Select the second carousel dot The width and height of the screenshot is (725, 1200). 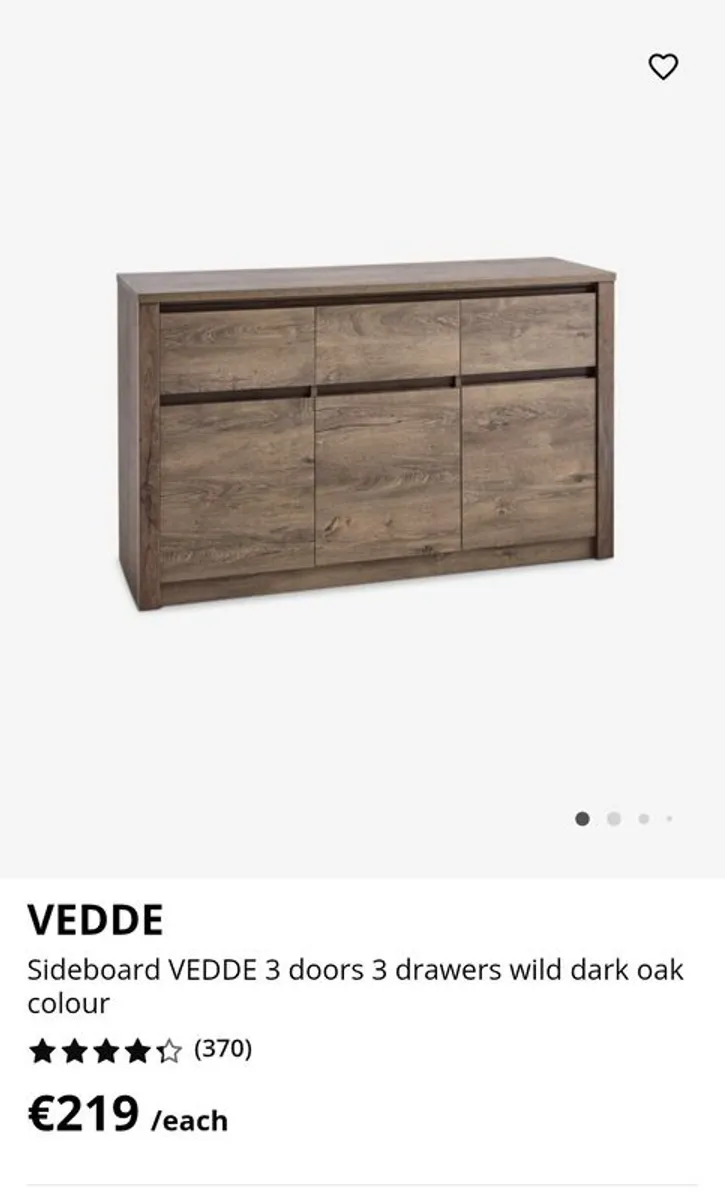613,817
